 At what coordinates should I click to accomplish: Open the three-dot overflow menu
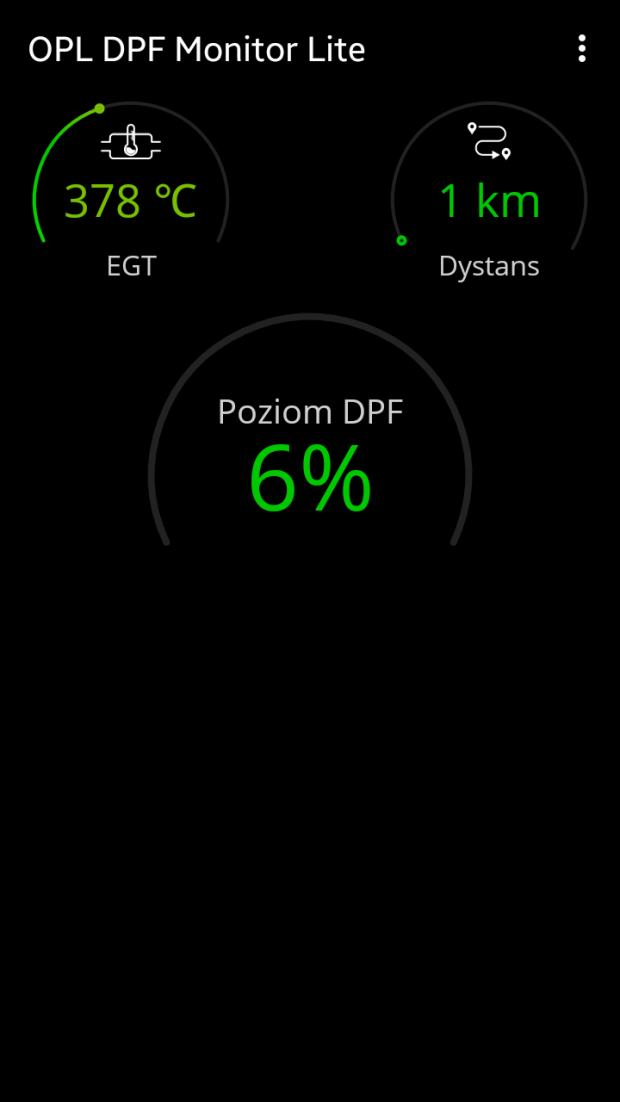point(581,48)
